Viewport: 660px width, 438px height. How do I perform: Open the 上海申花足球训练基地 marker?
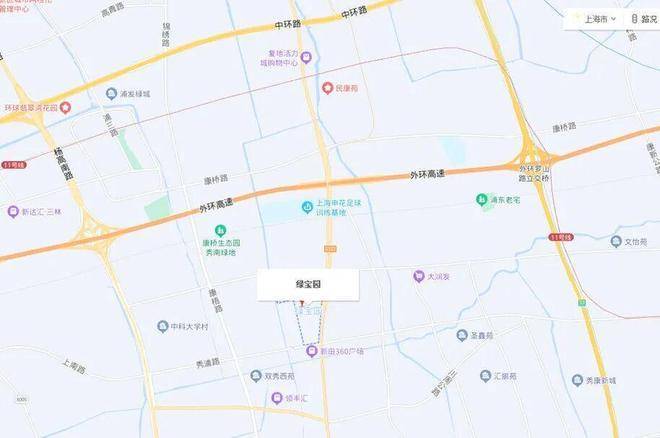307,207
